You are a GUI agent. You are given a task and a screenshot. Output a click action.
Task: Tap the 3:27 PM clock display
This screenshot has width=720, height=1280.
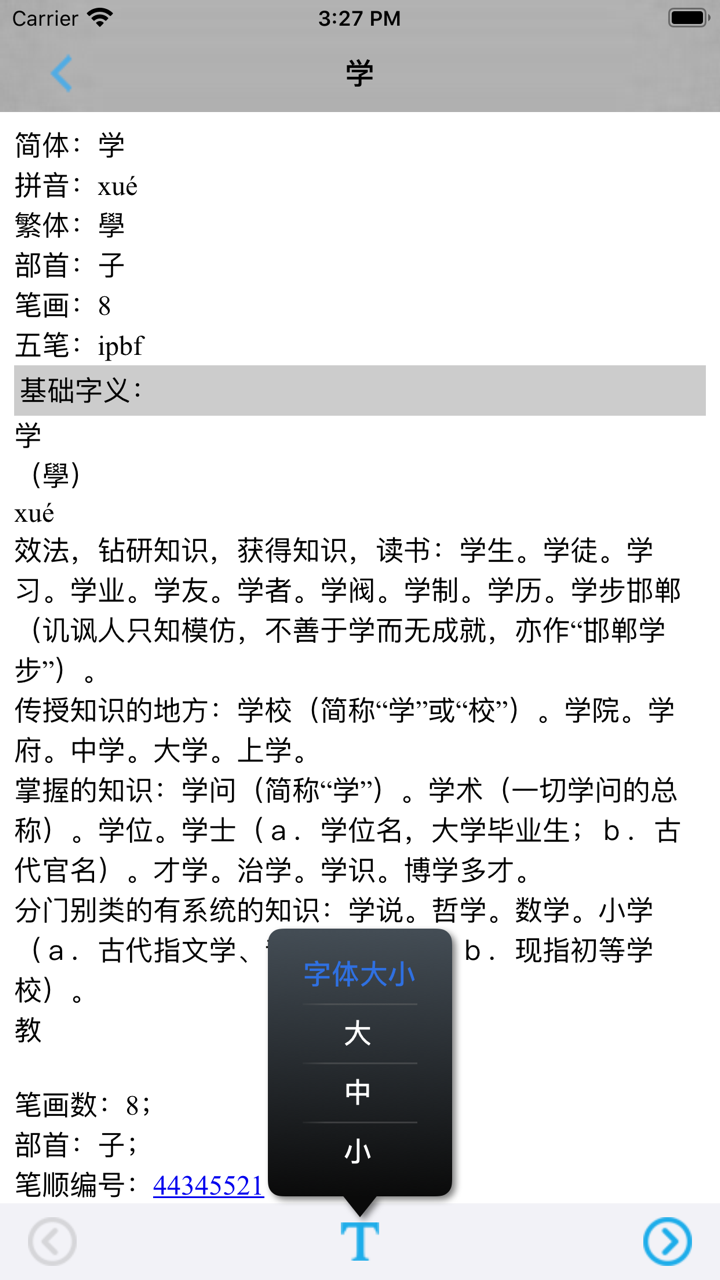coord(360,17)
